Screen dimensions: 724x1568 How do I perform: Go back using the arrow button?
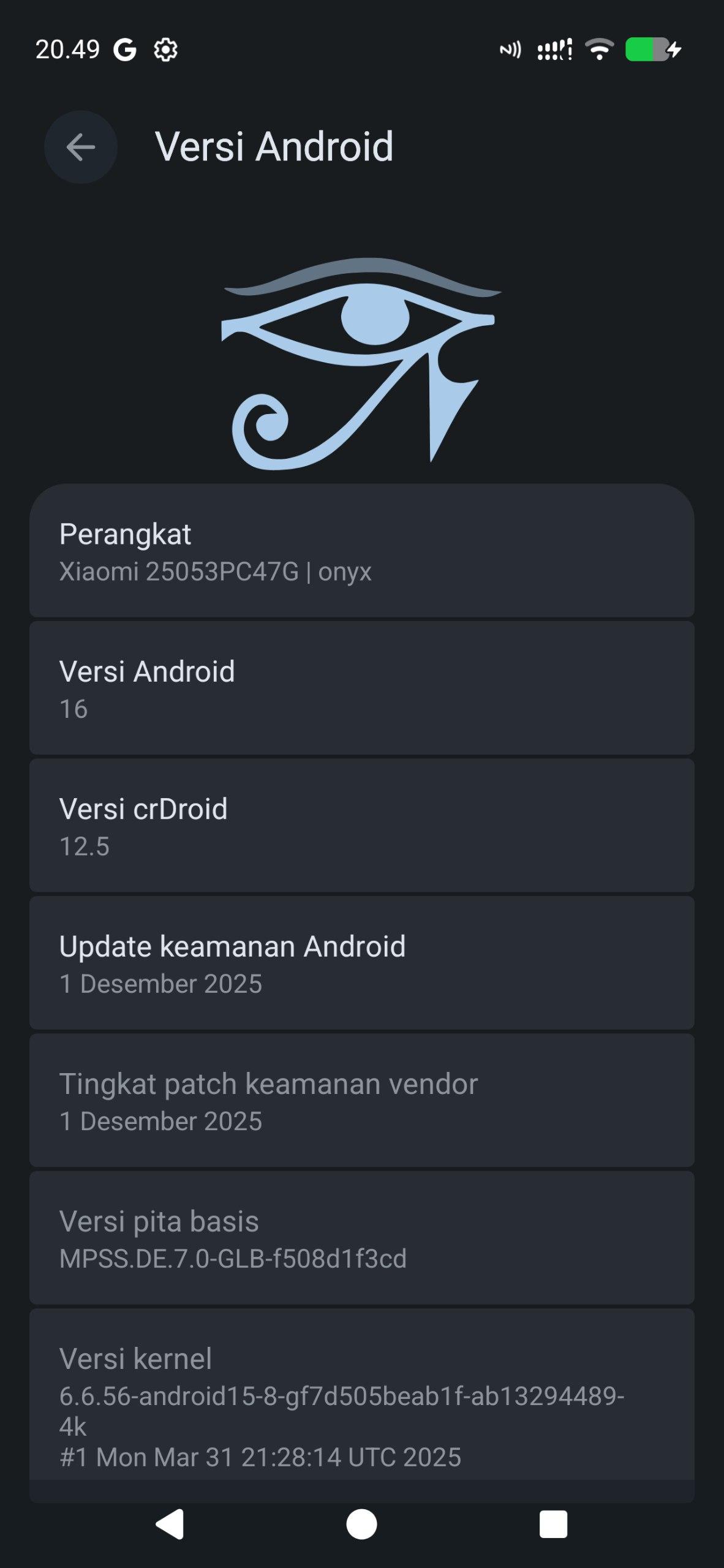pyautogui.click(x=81, y=147)
